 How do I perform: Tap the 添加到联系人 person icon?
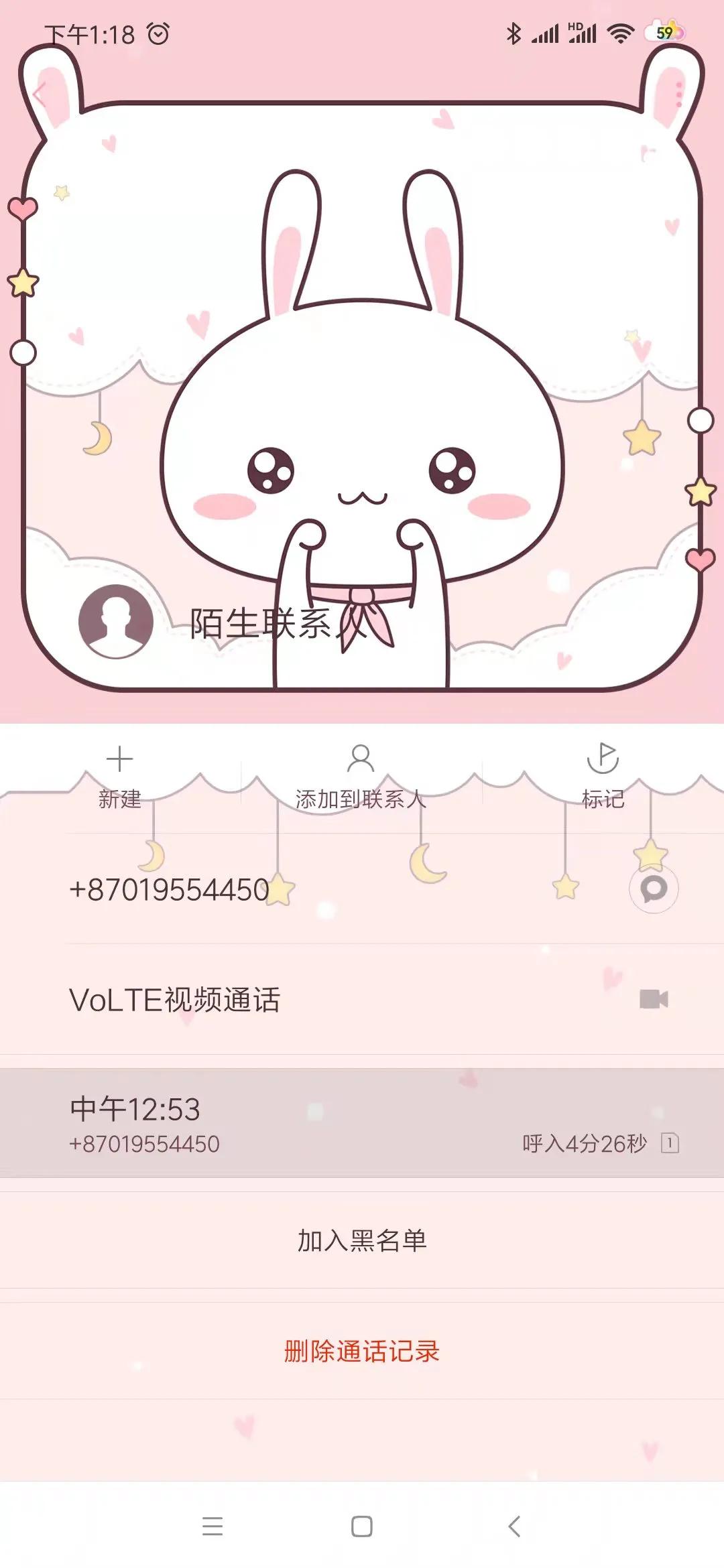(361, 757)
